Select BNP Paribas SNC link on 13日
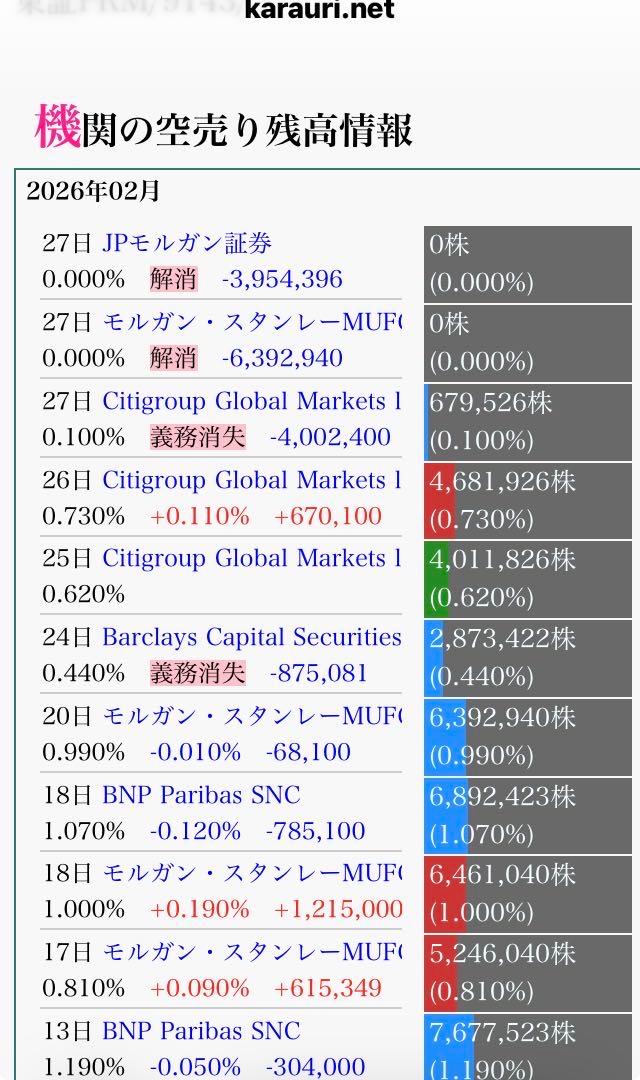Viewport: 640px width, 1080px height. [x=200, y=1032]
